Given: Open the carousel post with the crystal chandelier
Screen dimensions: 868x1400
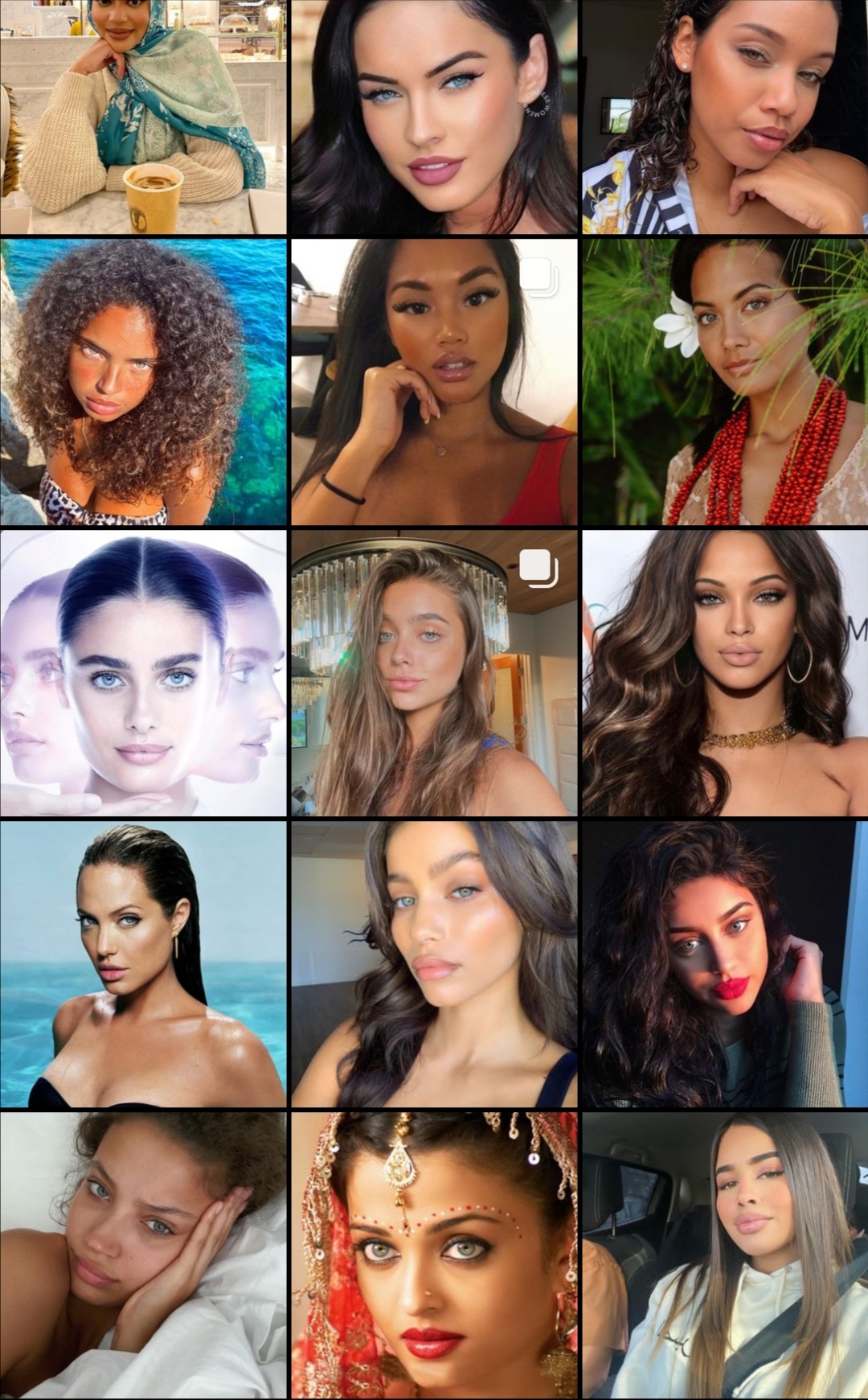Looking at the screenshot, I should click(x=434, y=673).
